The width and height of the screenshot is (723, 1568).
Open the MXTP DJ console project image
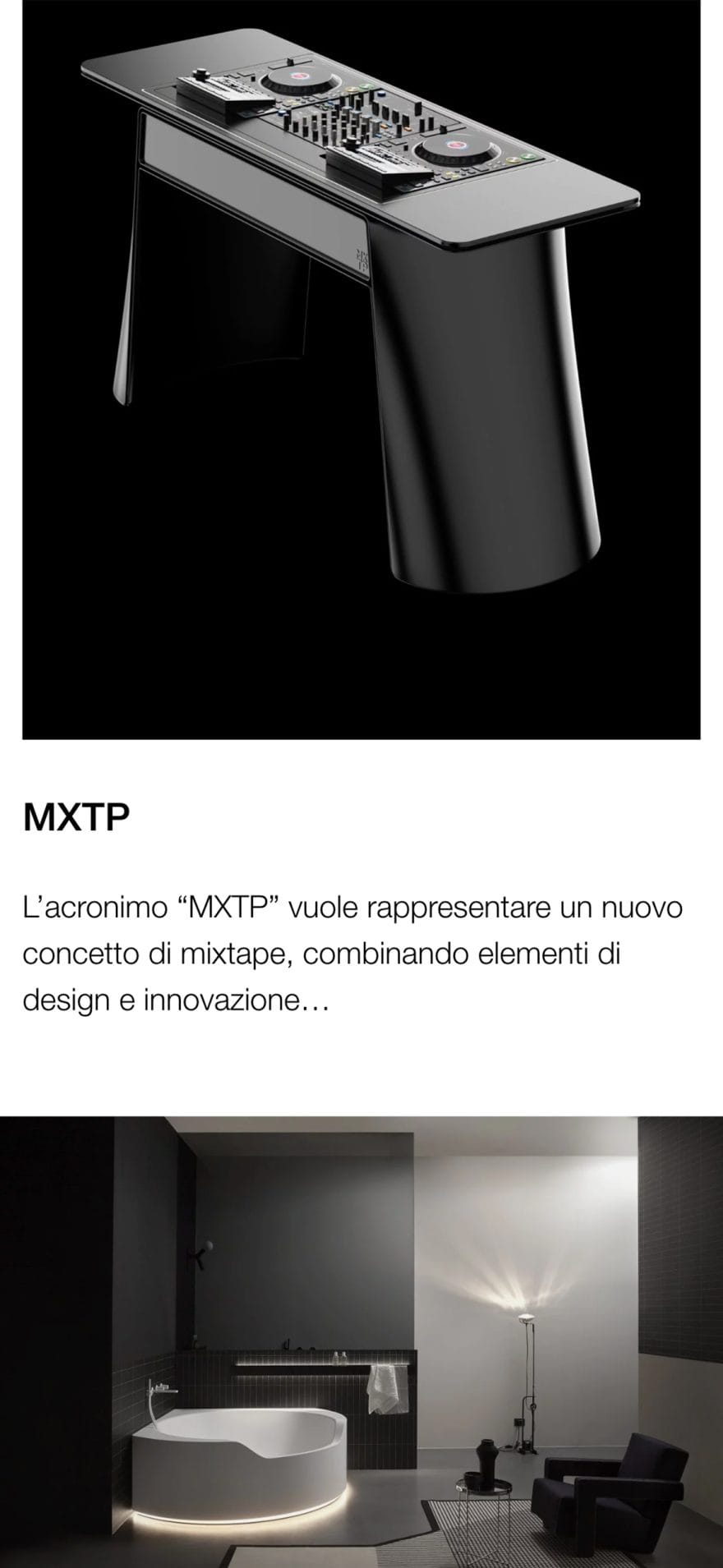(361, 370)
